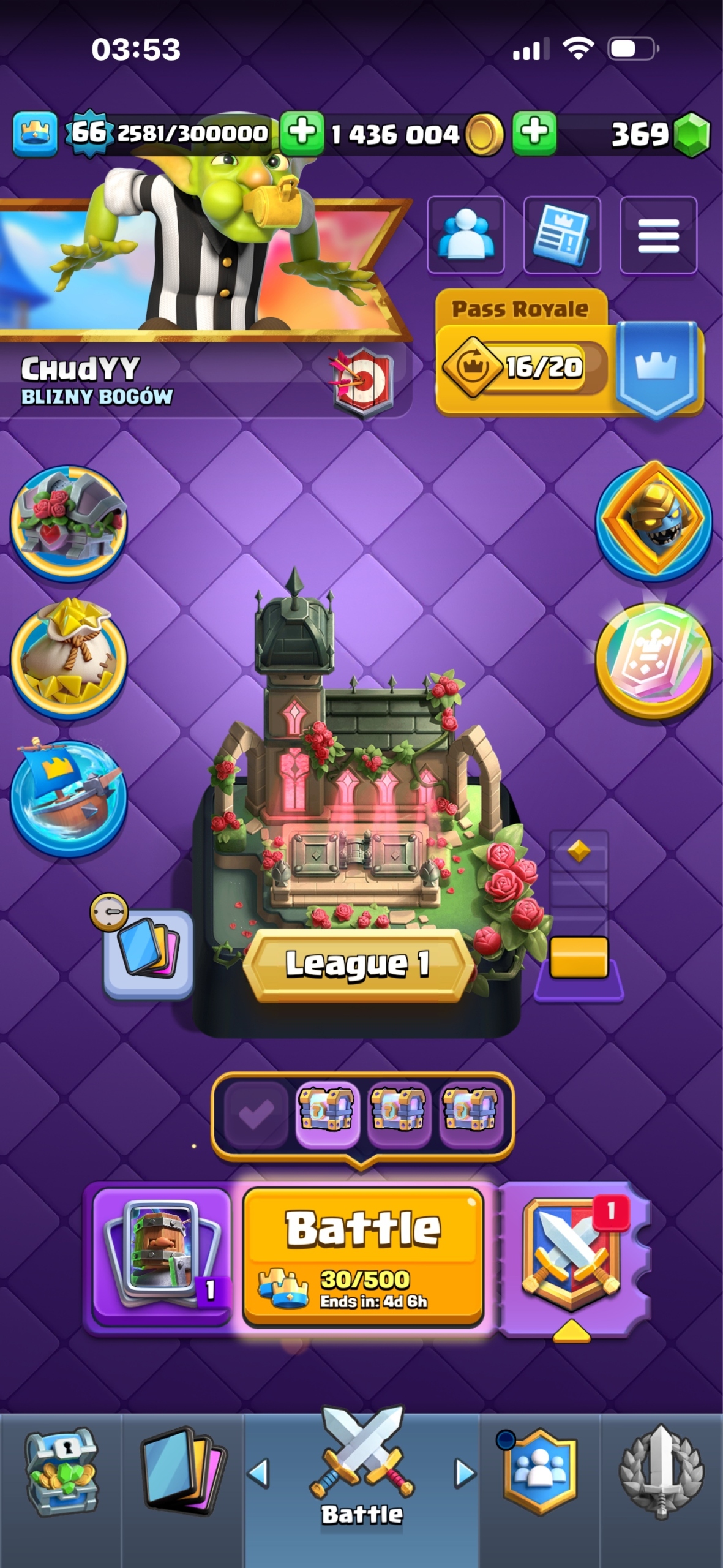
Task: Change the battle deck card slot
Action: click(x=162, y=1256)
